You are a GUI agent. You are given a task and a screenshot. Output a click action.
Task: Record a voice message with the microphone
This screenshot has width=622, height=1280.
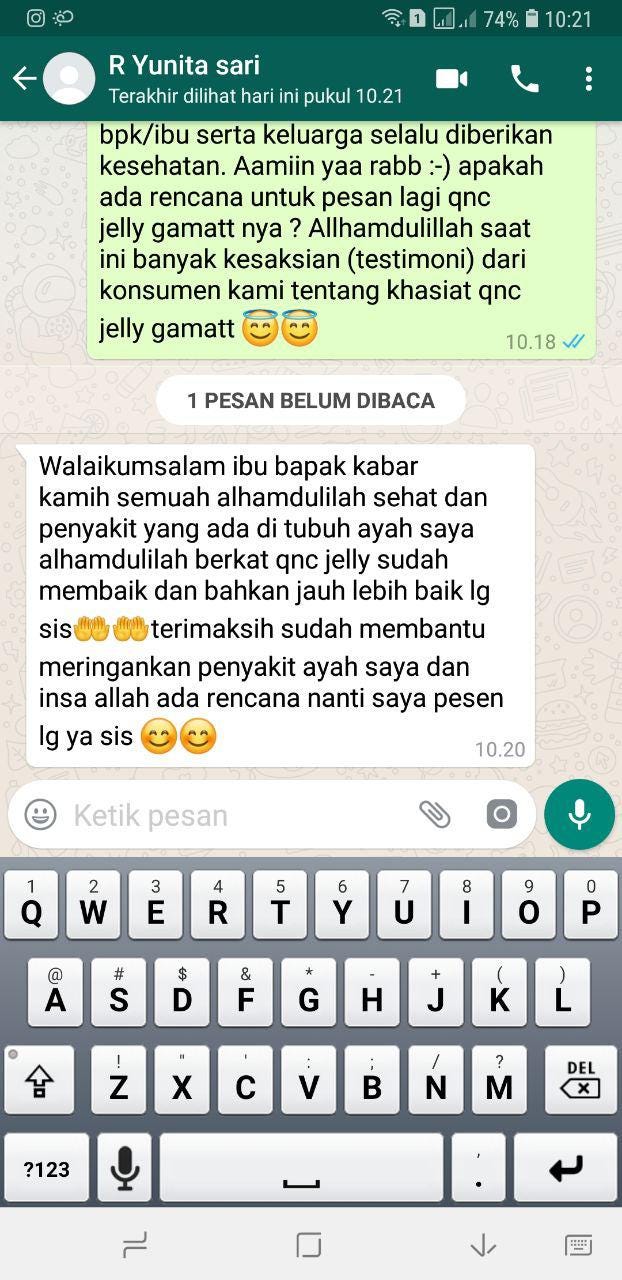click(x=579, y=815)
